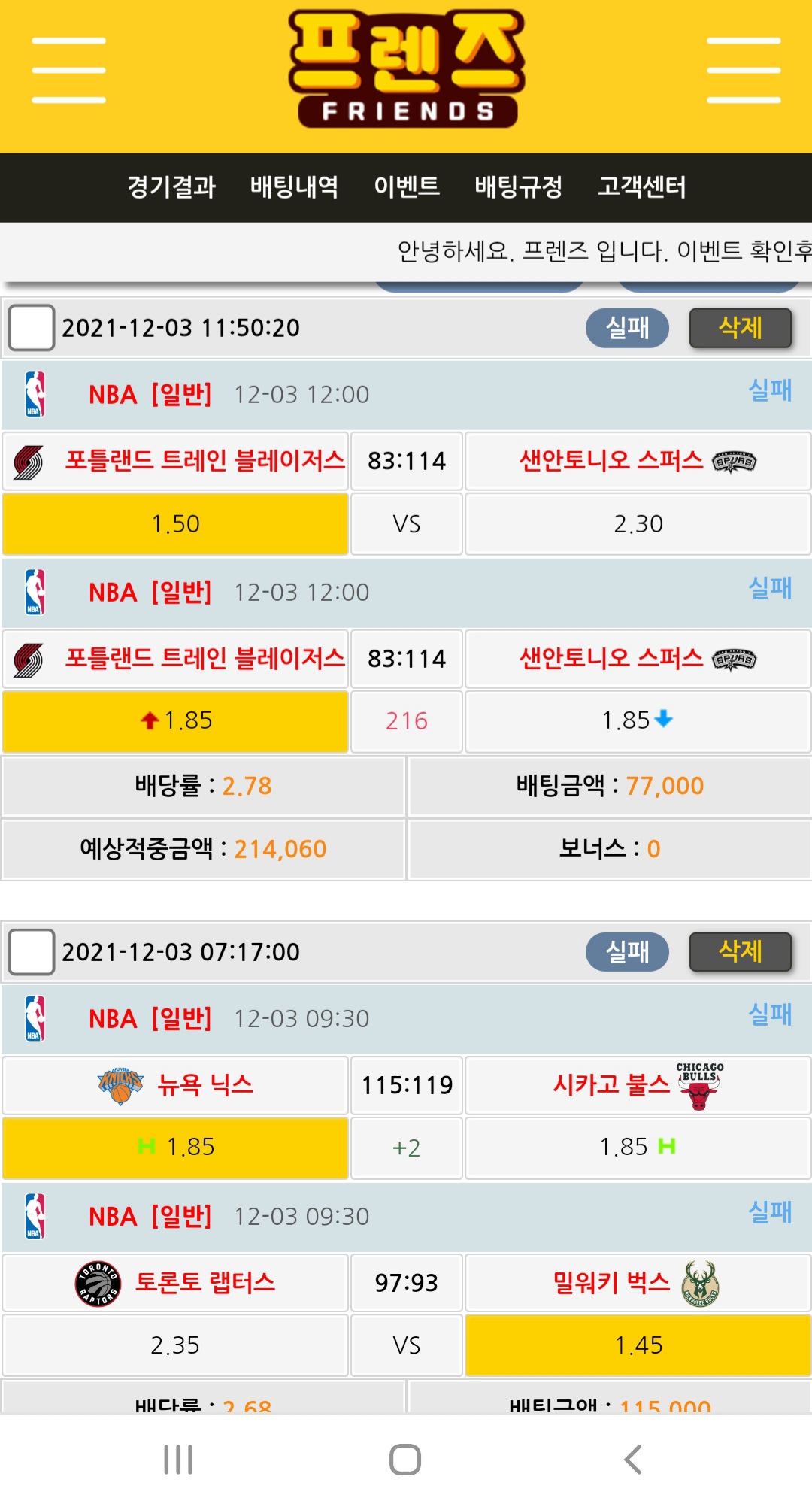Go back with system back button

[x=633, y=1460]
